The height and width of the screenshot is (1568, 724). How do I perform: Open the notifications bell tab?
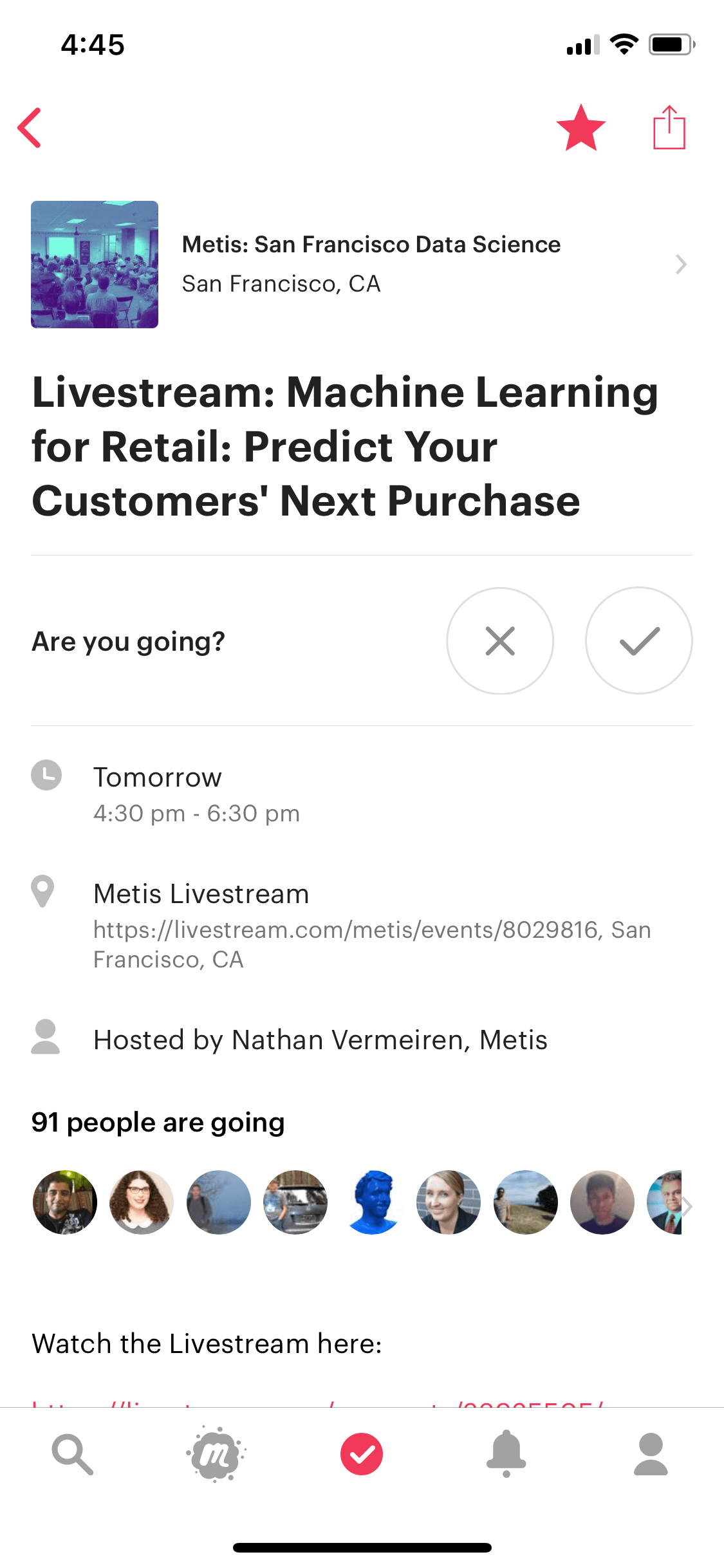coord(506,1454)
